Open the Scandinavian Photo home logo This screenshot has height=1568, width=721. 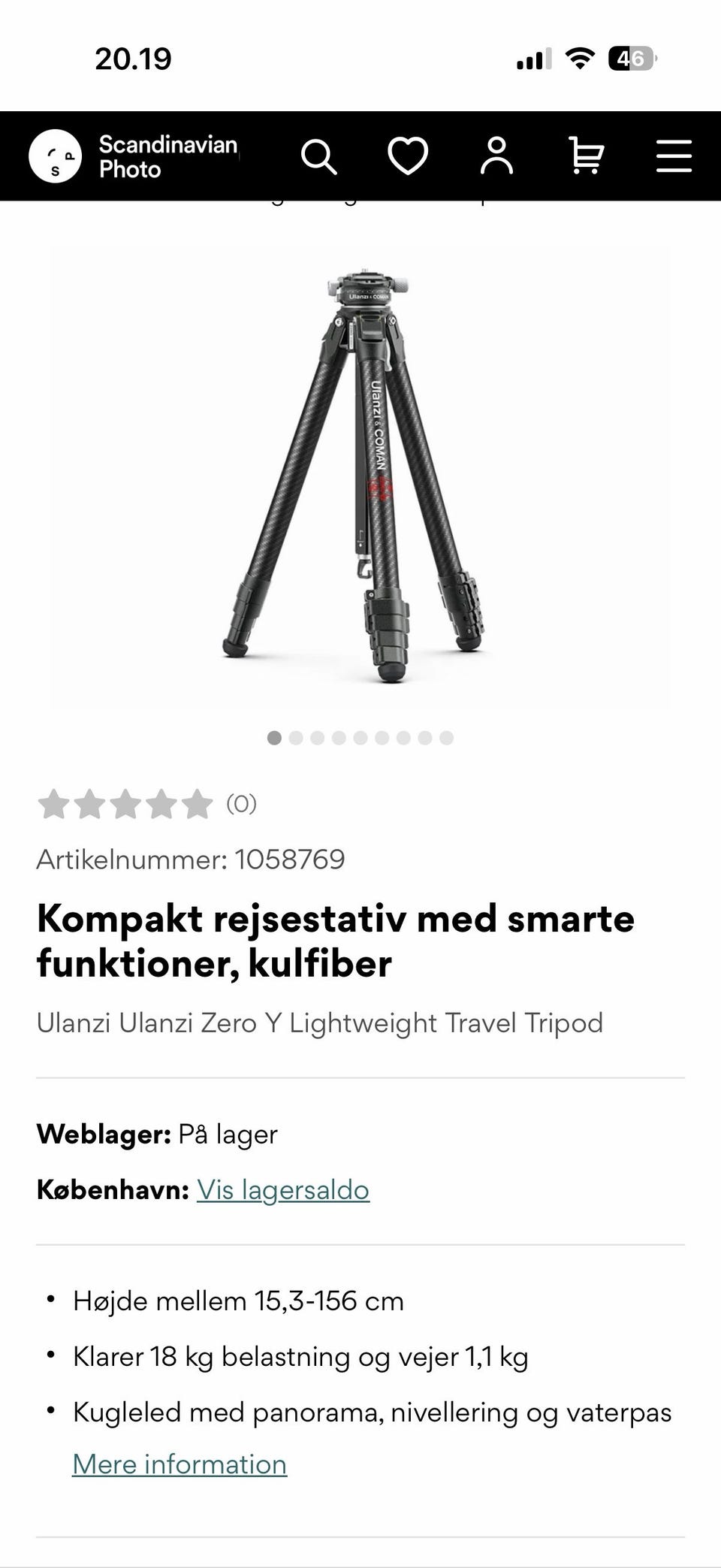coord(134,156)
